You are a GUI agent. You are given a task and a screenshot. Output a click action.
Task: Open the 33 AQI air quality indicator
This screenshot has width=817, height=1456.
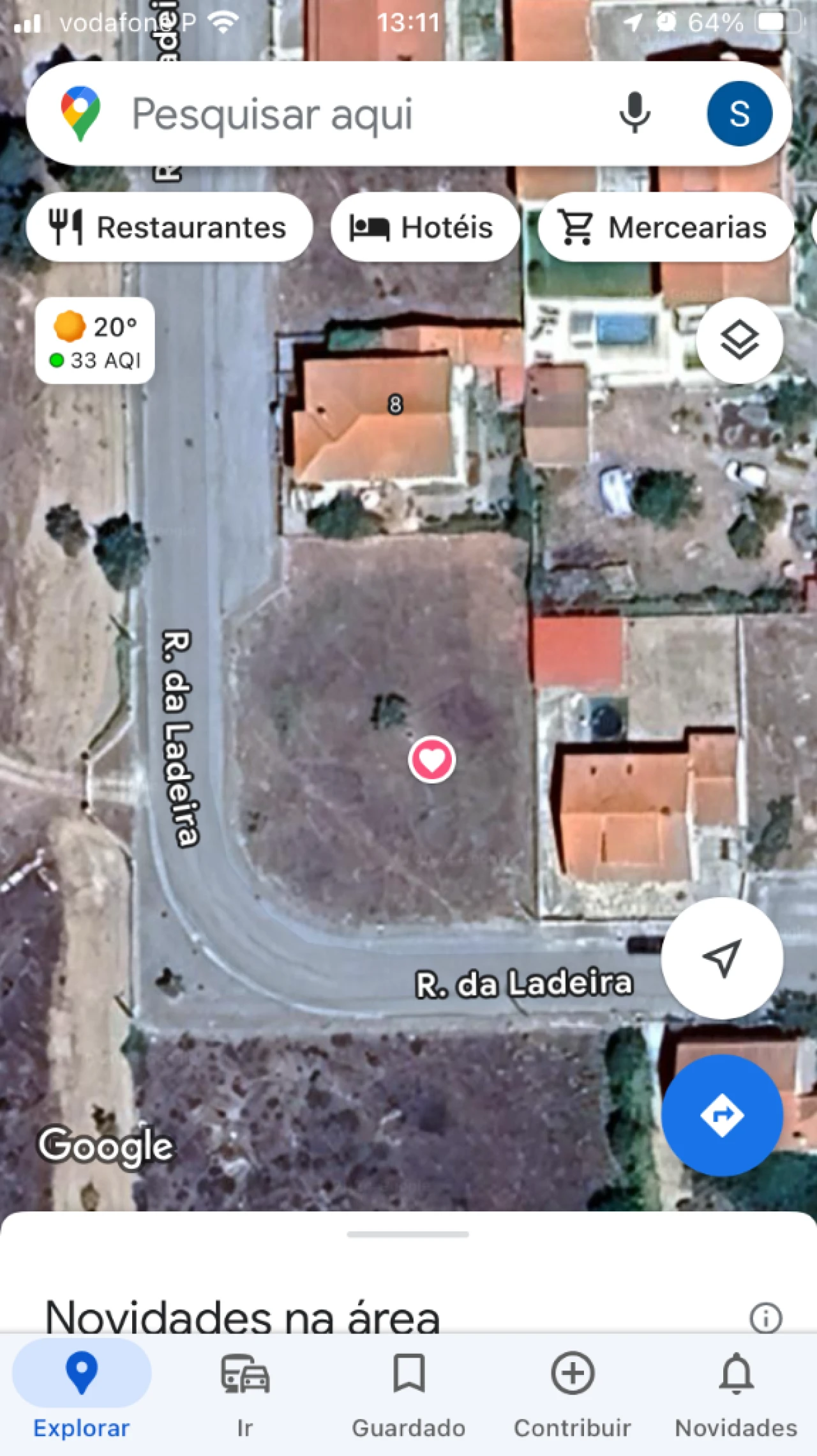(96, 361)
